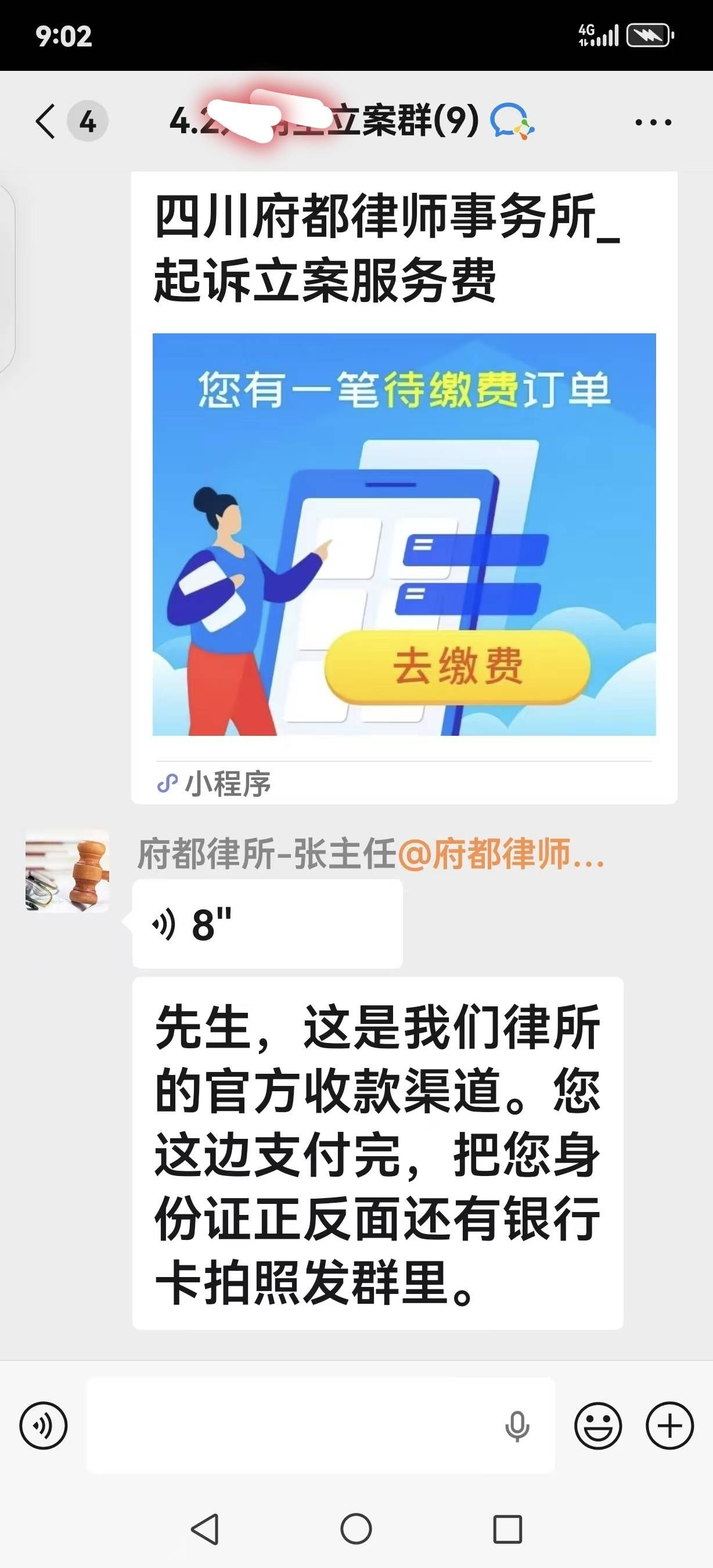Open 府都律所-张主任's profile avatar

click(x=67, y=871)
